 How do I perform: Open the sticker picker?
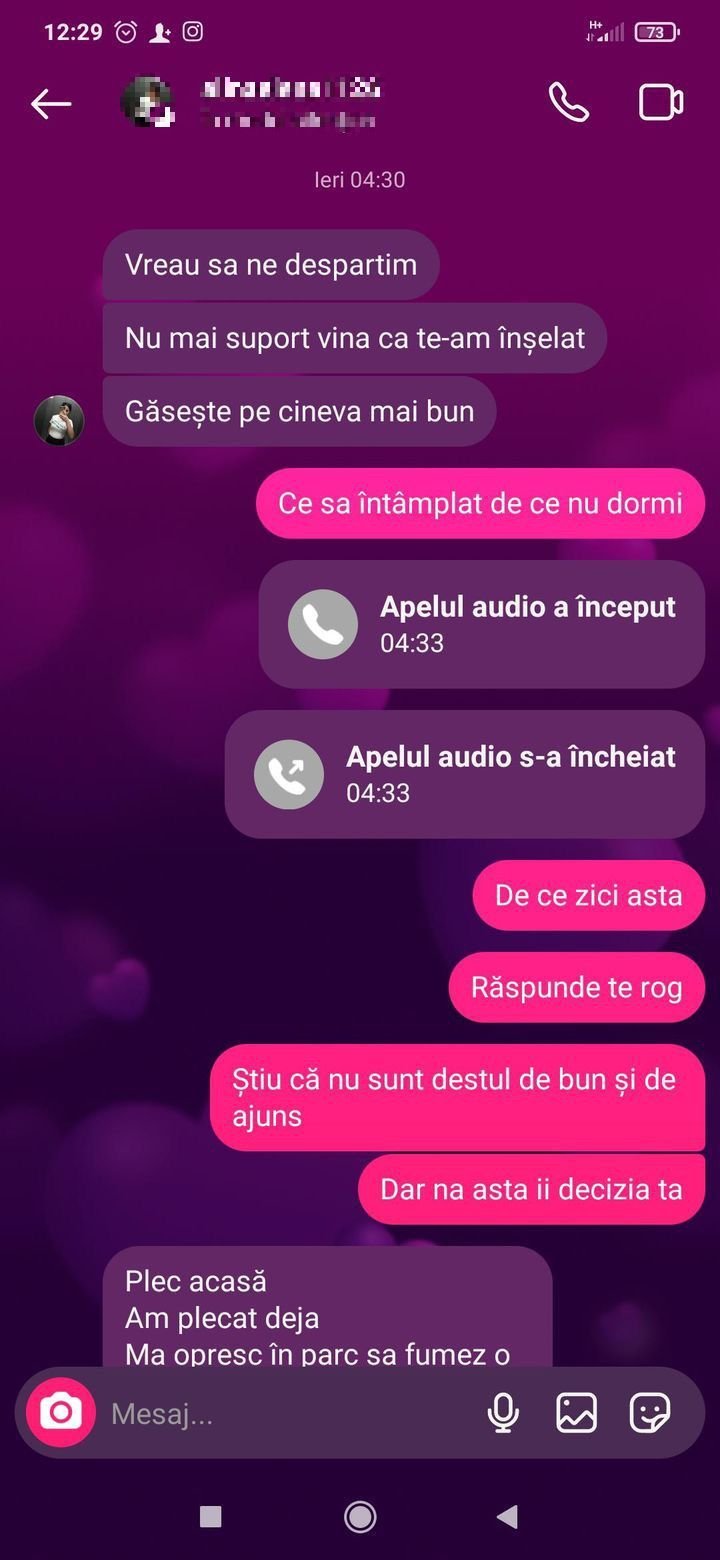pyautogui.click(x=650, y=1412)
